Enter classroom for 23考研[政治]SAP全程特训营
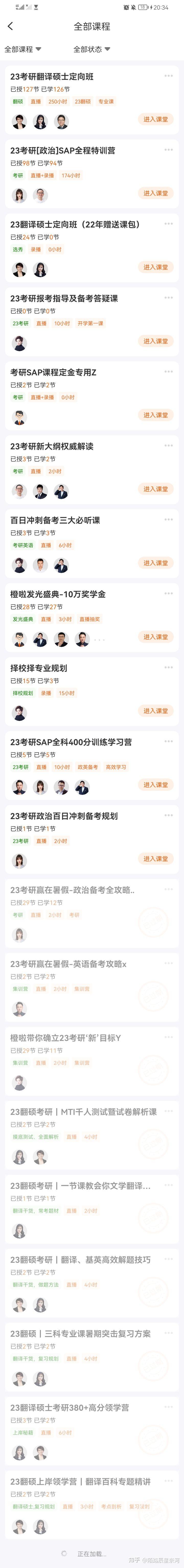184x1568 pixels. coord(156,193)
